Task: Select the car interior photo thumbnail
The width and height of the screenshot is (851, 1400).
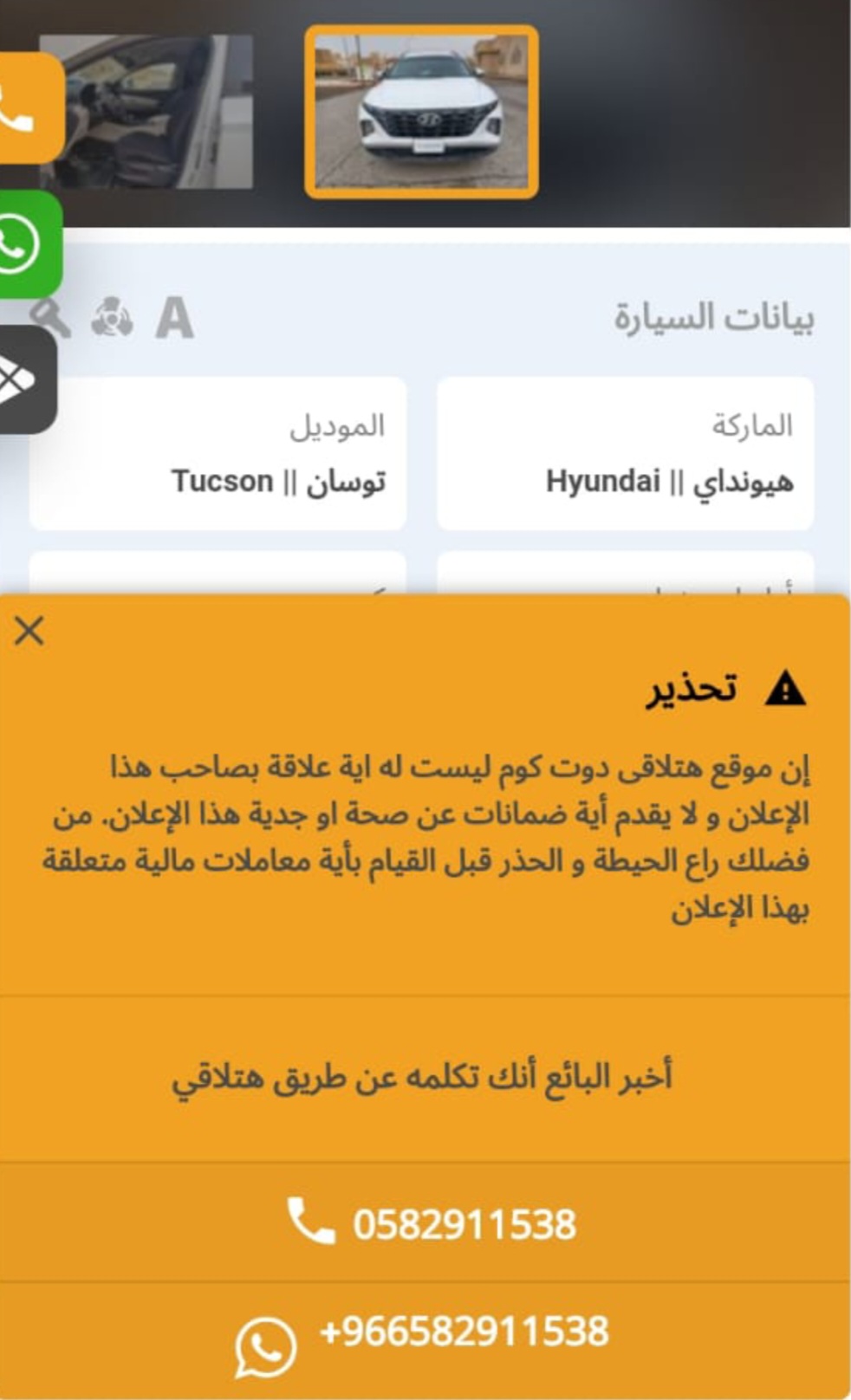Action: pos(146,112)
